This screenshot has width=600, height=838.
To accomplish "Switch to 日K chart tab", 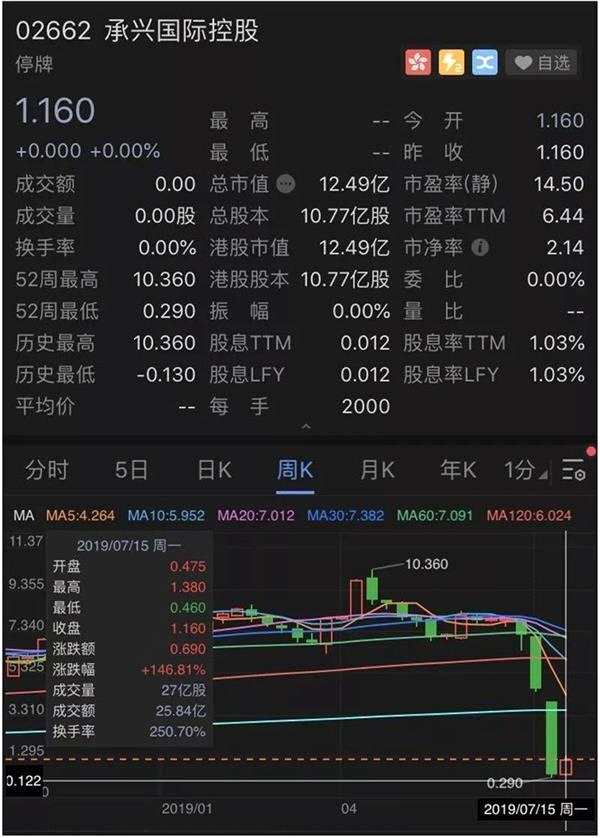I will [x=214, y=469].
